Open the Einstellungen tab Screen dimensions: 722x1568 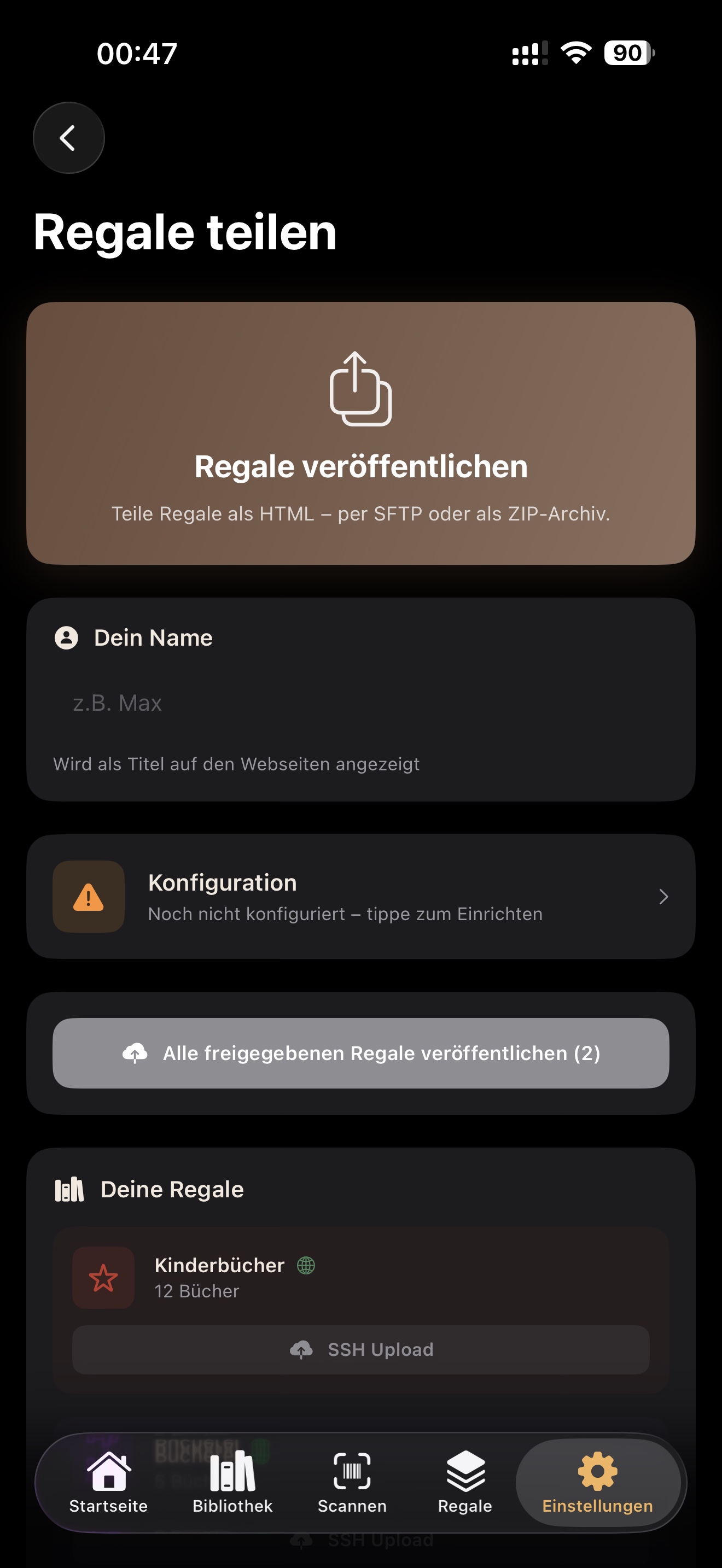tap(597, 1483)
